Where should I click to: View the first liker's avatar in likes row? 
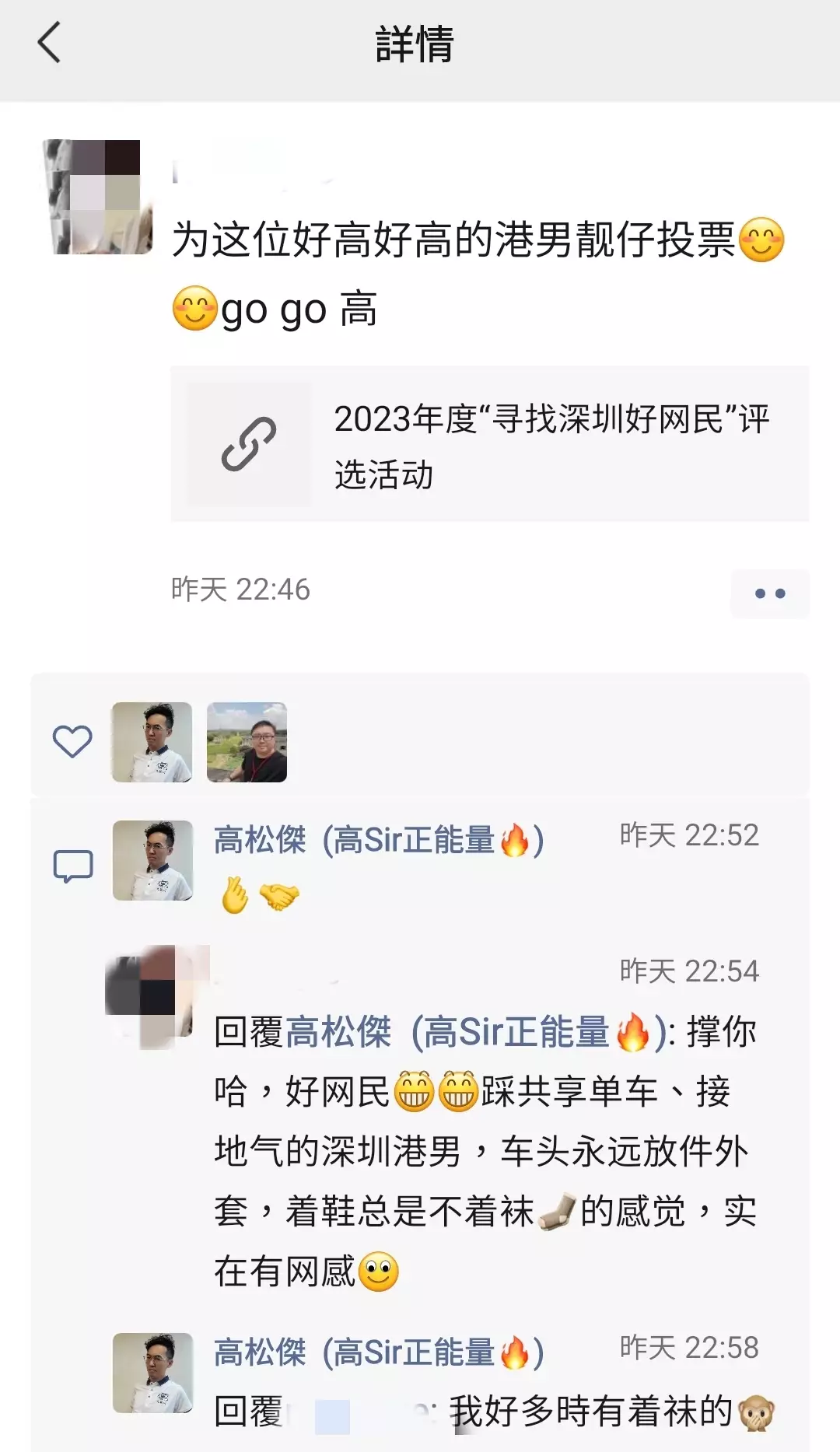click(152, 742)
